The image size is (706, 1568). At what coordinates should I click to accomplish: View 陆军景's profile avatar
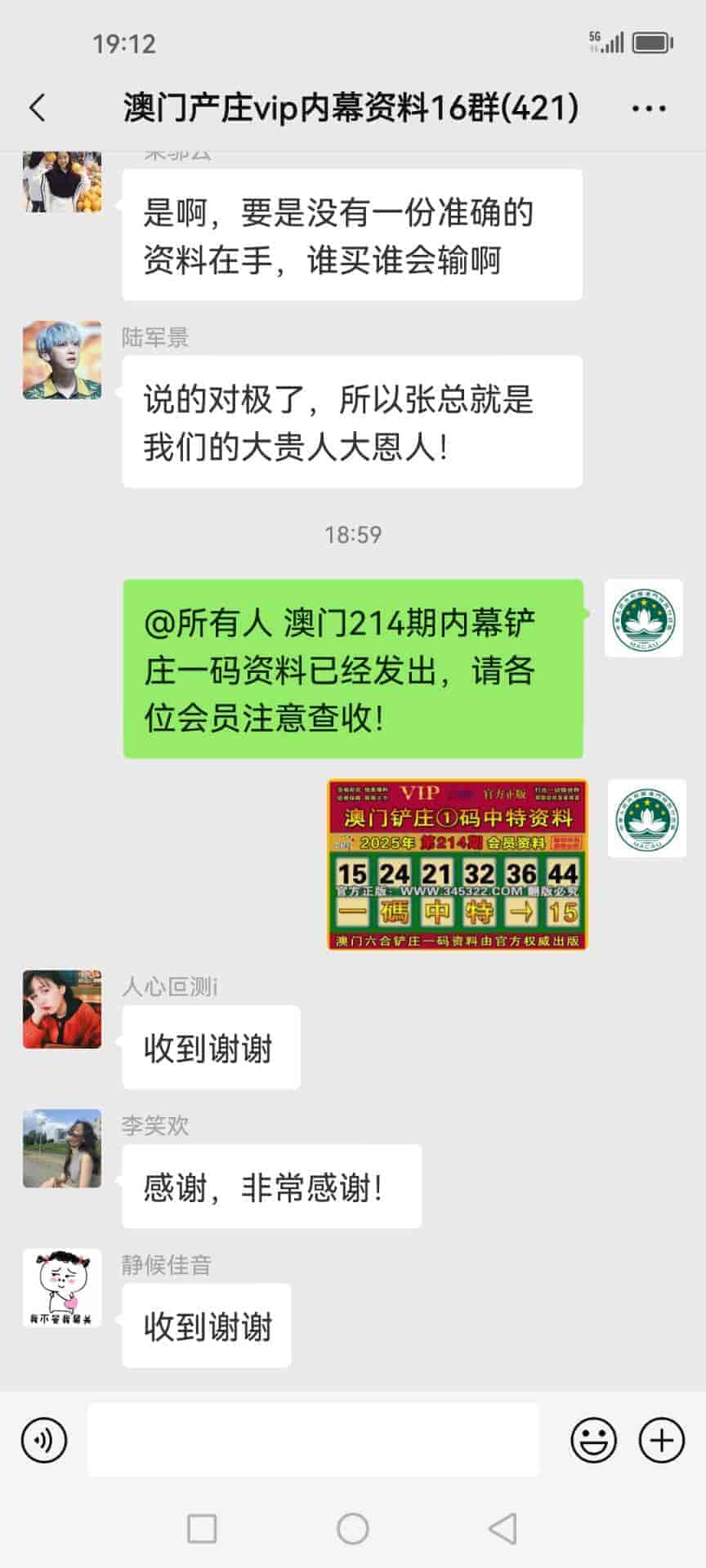click(62, 360)
